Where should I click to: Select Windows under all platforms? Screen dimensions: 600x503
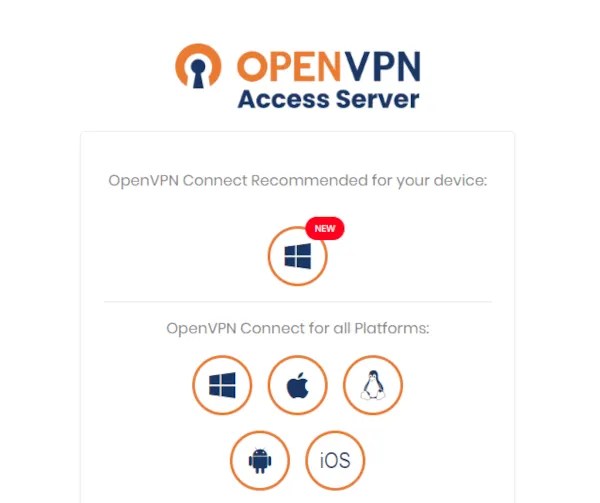tap(222, 385)
